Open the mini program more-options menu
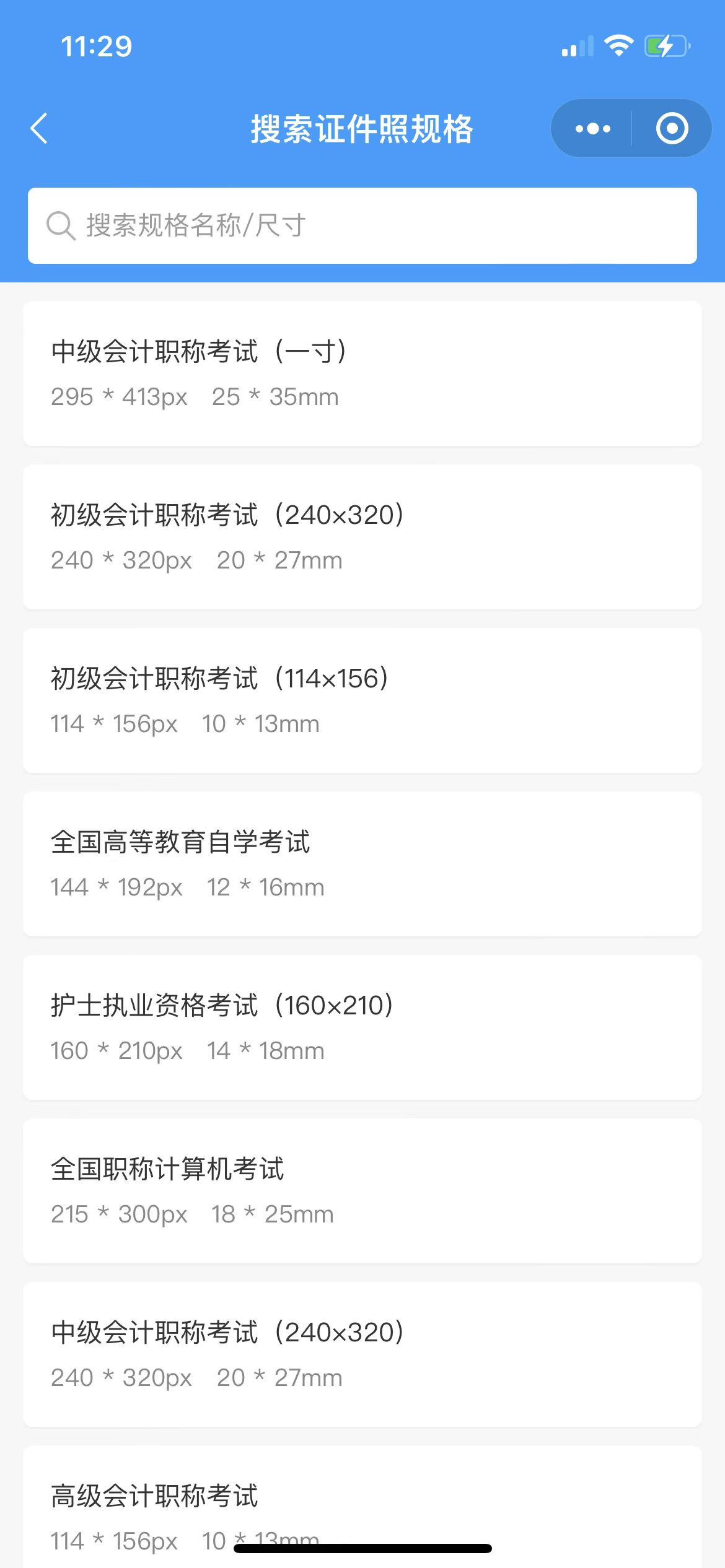The height and width of the screenshot is (1568, 725). coord(592,129)
